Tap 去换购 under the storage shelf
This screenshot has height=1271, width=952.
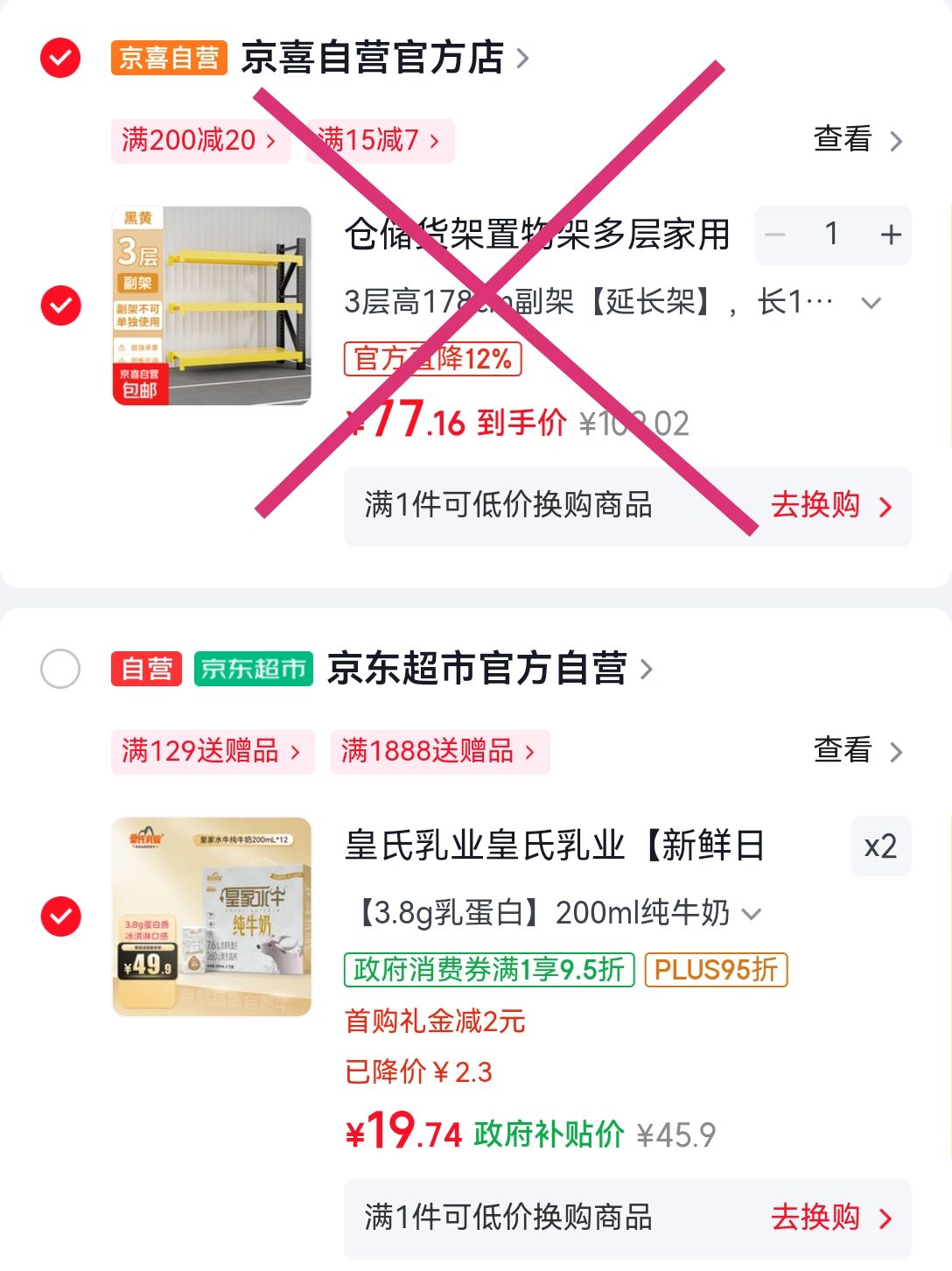(831, 506)
